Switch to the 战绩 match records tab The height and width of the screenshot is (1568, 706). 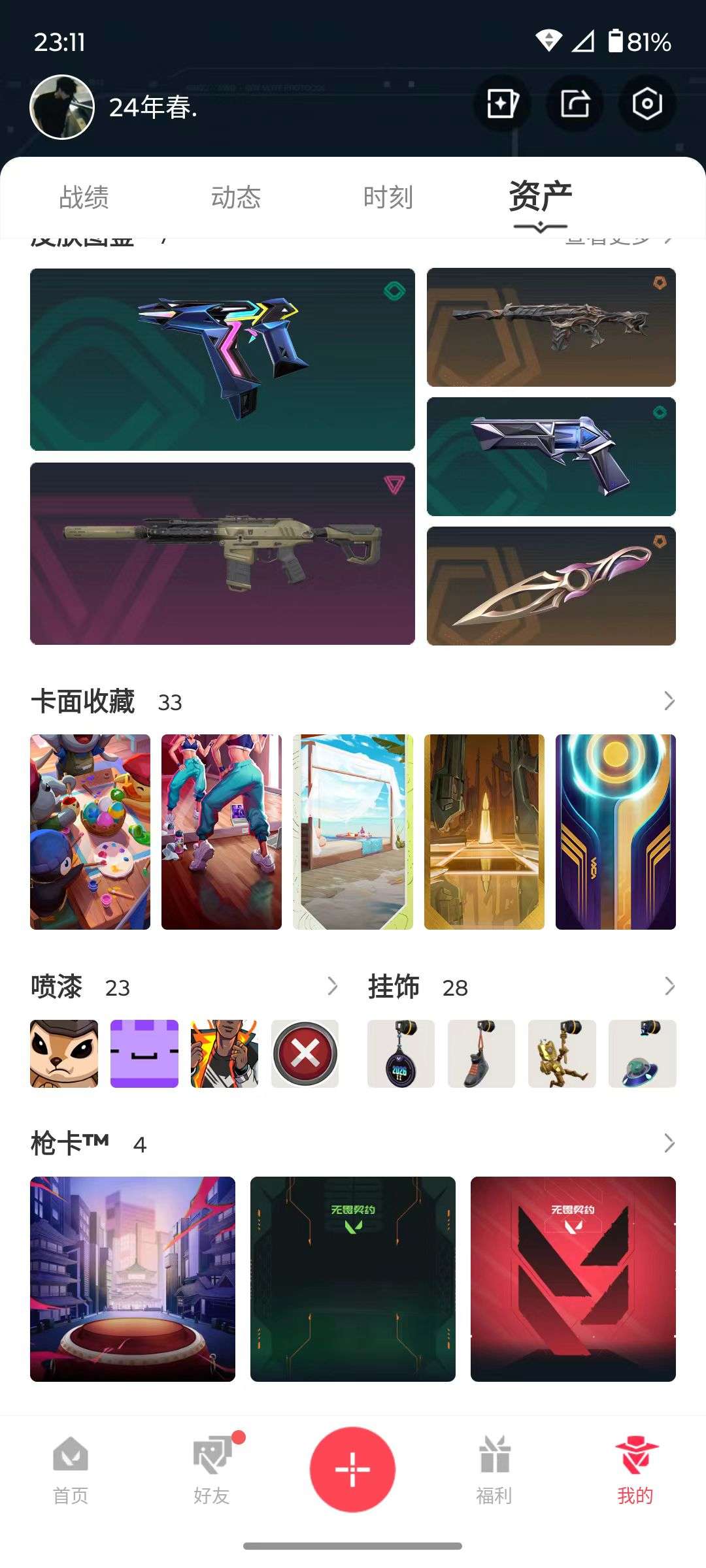pyautogui.click(x=83, y=196)
